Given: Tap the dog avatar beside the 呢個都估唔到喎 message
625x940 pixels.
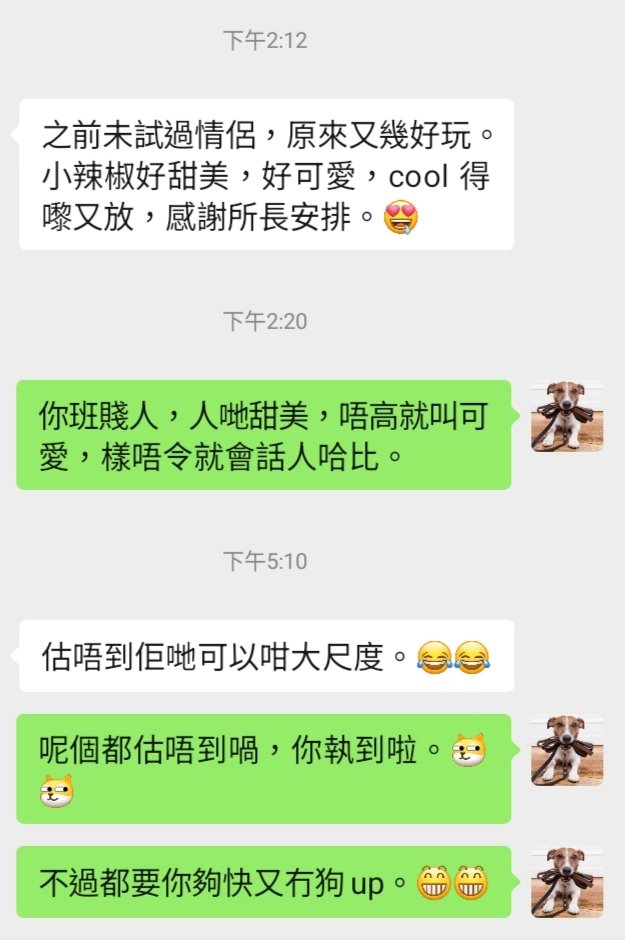Looking at the screenshot, I should 566,750.
